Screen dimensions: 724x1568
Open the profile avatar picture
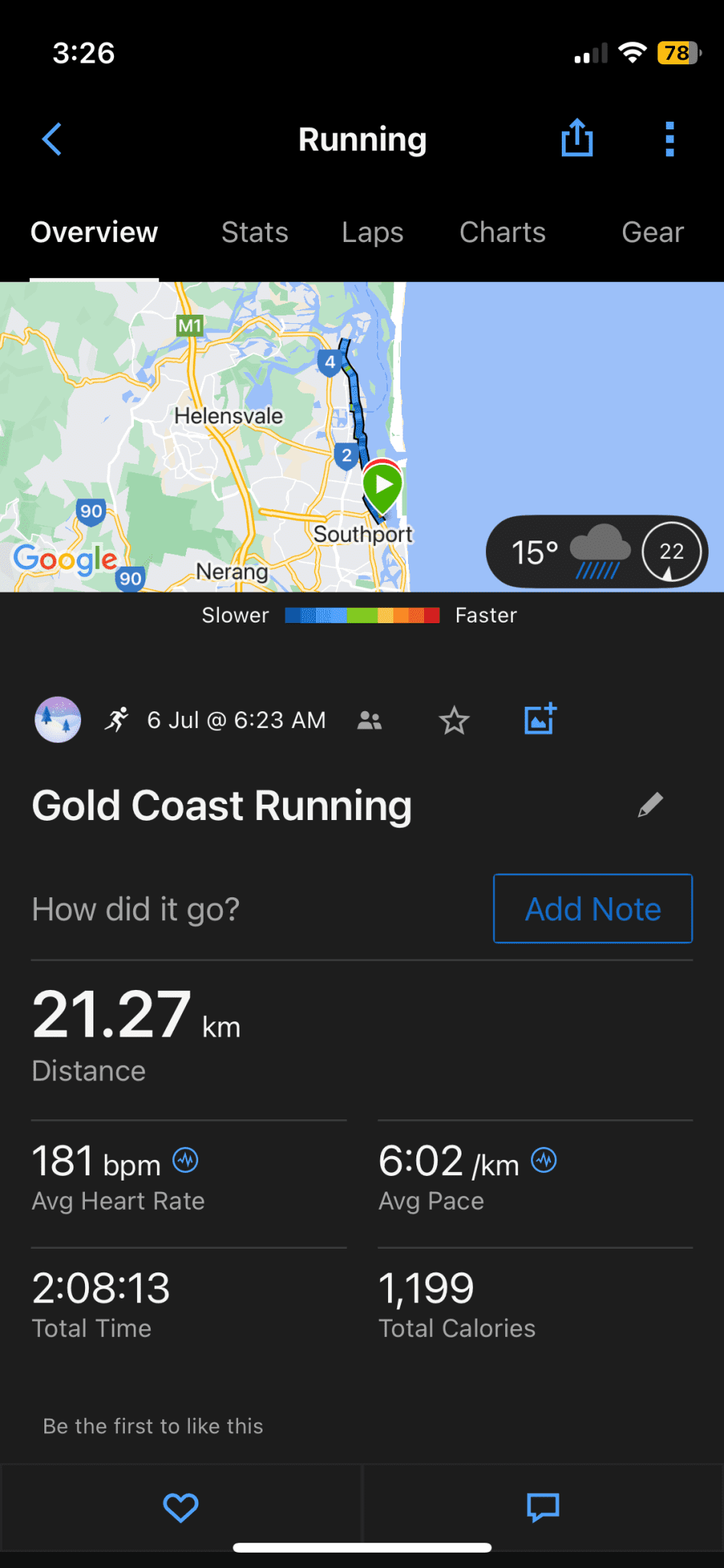pos(58,720)
